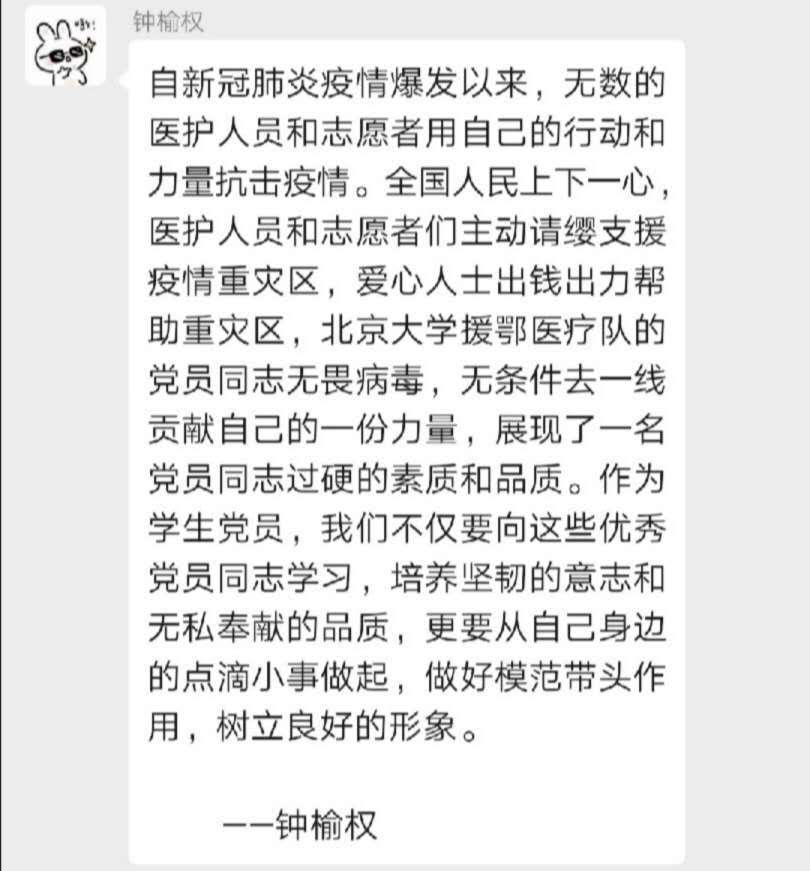
Task: Open 钟榆权's profile avatar
Action: 65,45
